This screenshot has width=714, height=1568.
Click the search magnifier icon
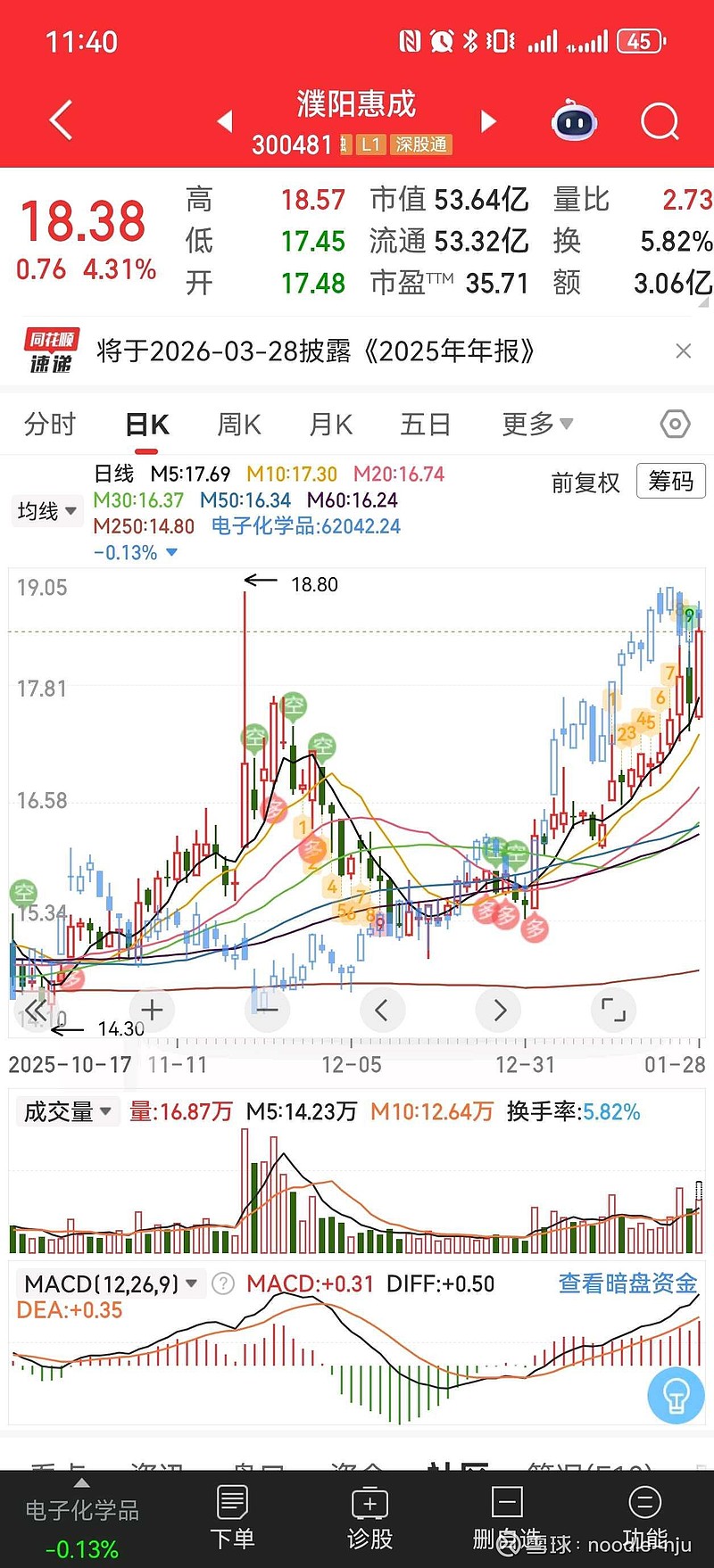pos(659,120)
